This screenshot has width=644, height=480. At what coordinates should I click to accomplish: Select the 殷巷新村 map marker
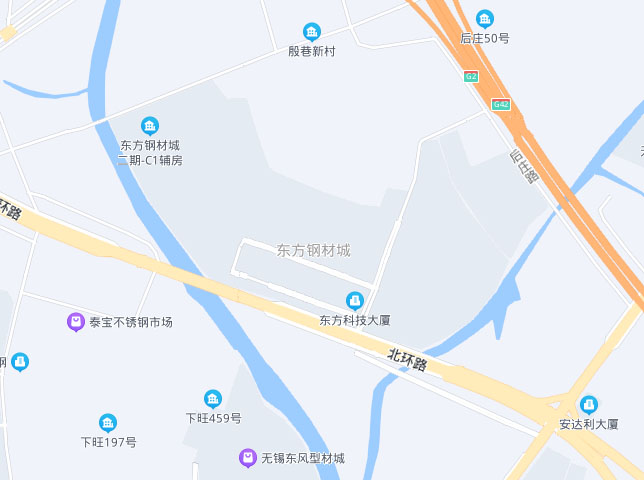pyautogui.click(x=312, y=32)
